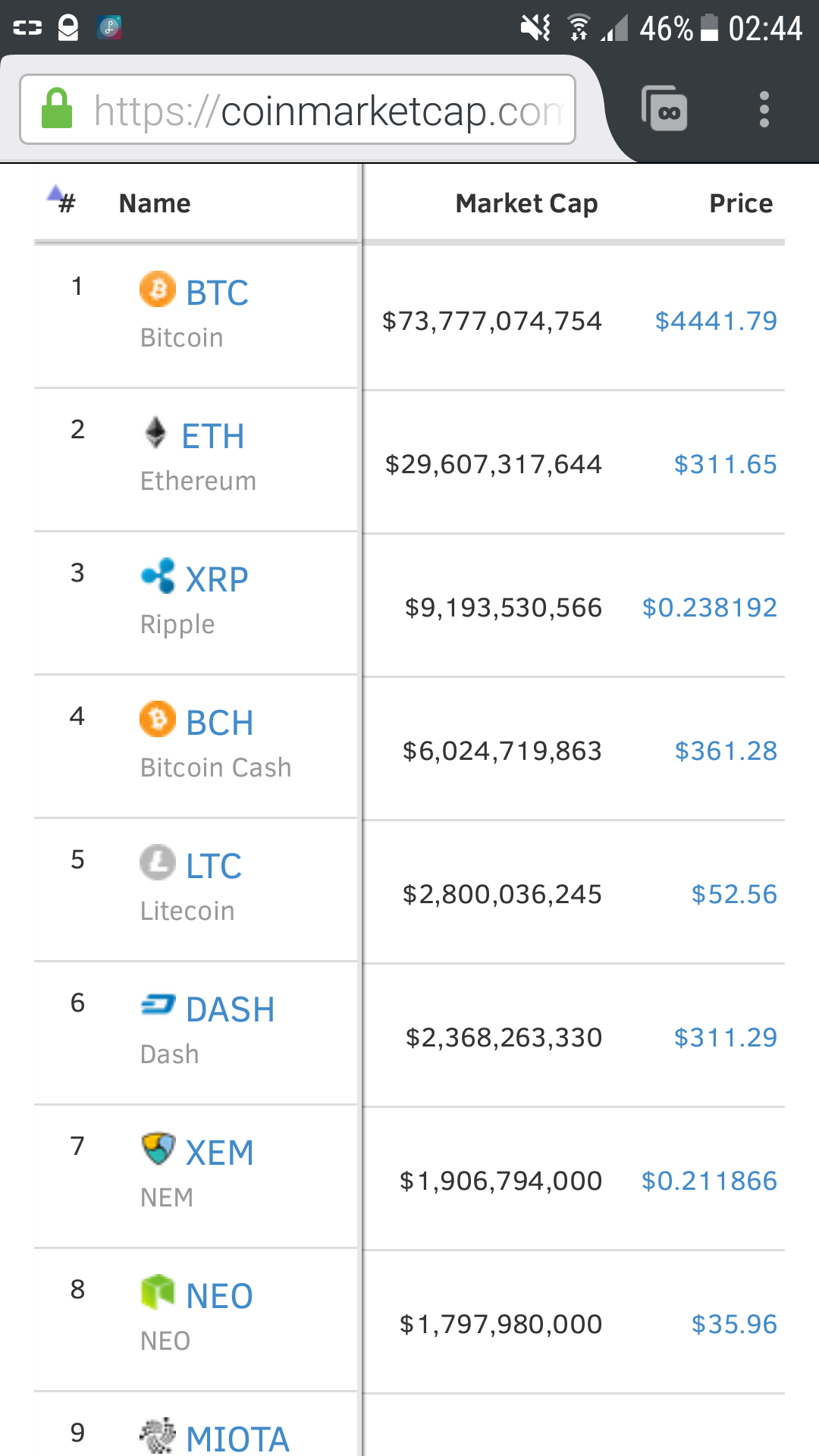Open the XEM NEM page
The image size is (819, 1456).
219,1153
